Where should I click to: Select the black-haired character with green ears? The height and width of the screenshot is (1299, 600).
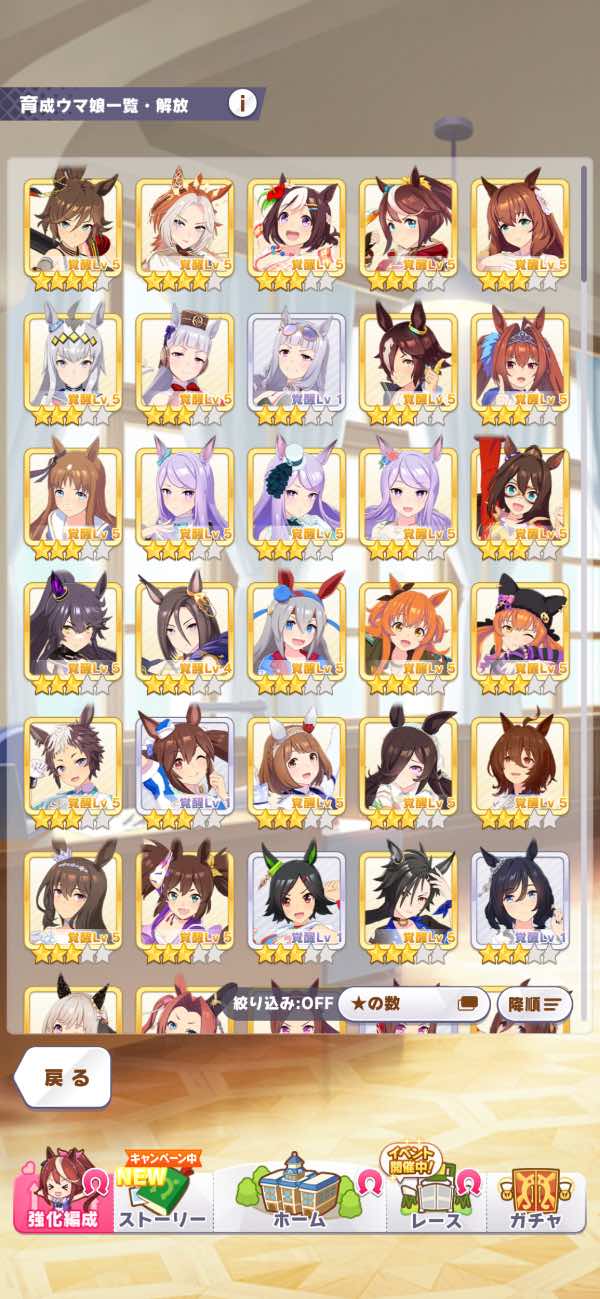tap(296, 907)
